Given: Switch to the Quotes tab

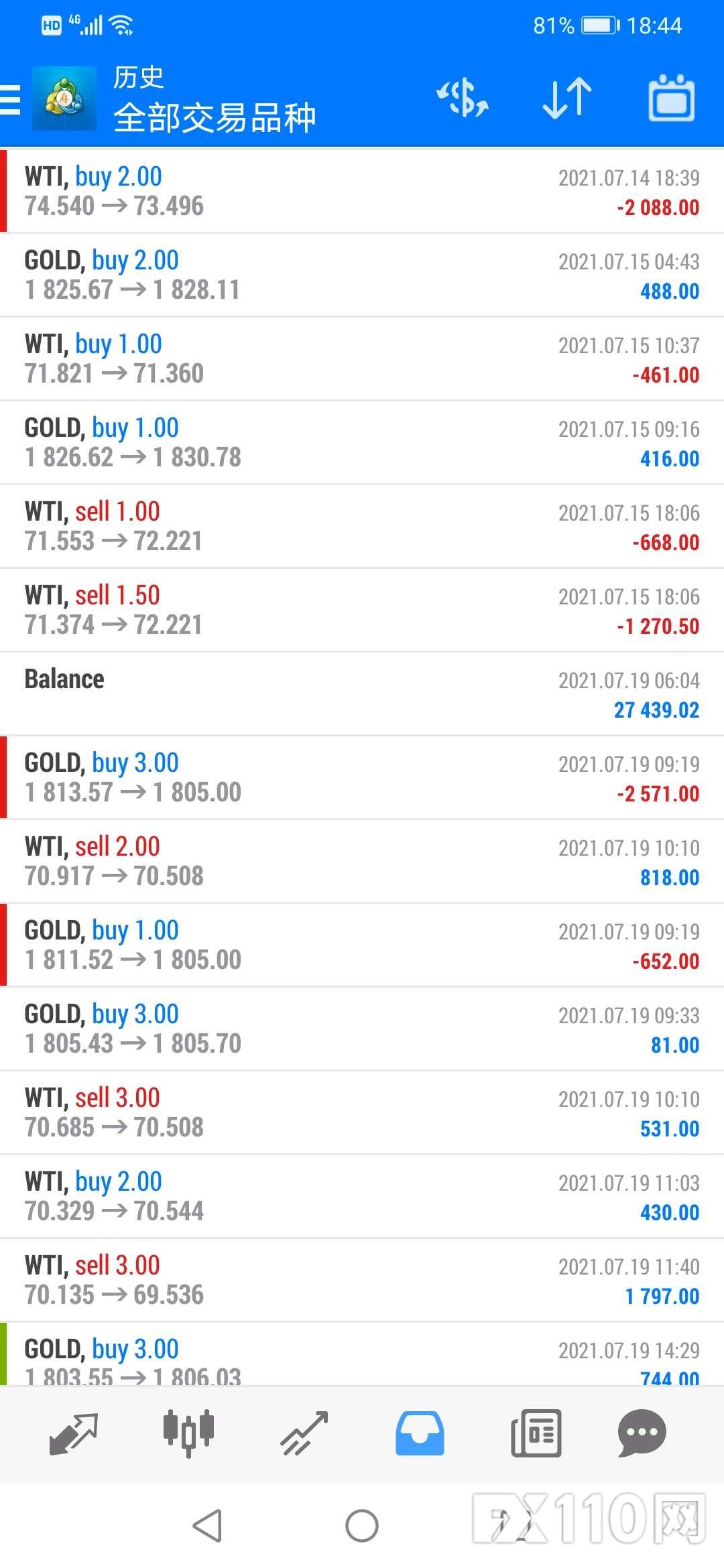Looking at the screenshot, I should click(74, 1433).
